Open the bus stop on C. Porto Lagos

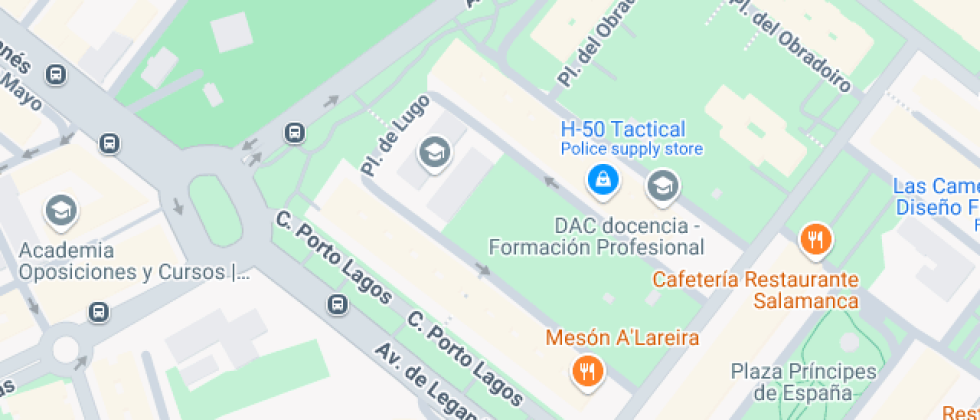[338, 304]
